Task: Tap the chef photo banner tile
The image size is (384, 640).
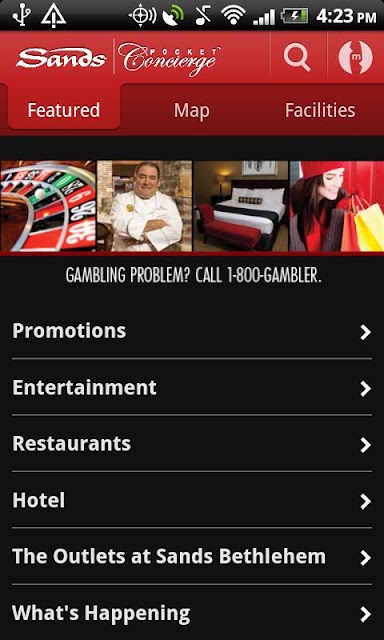Action: tap(144, 206)
